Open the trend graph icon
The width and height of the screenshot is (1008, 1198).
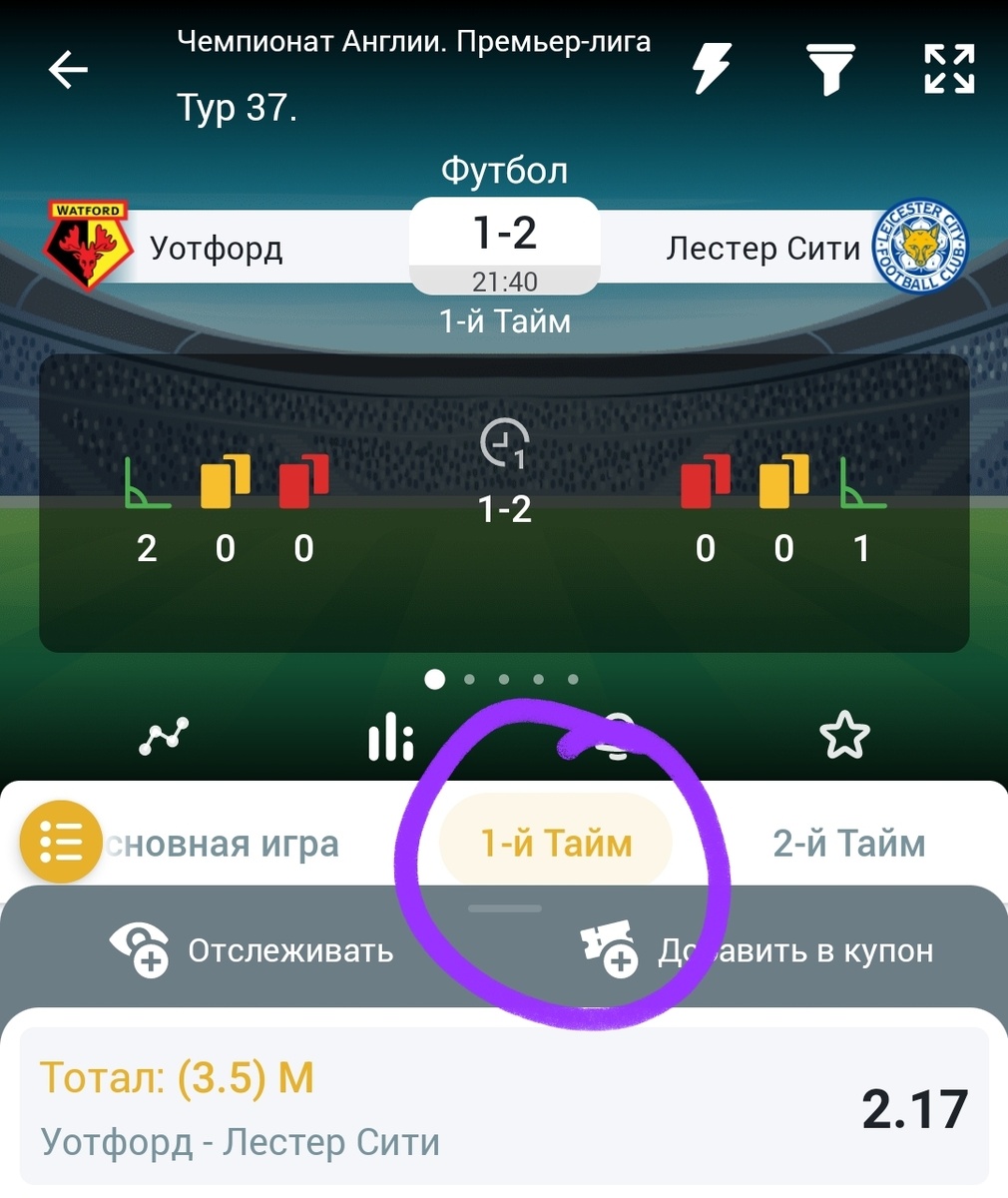click(164, 737)
